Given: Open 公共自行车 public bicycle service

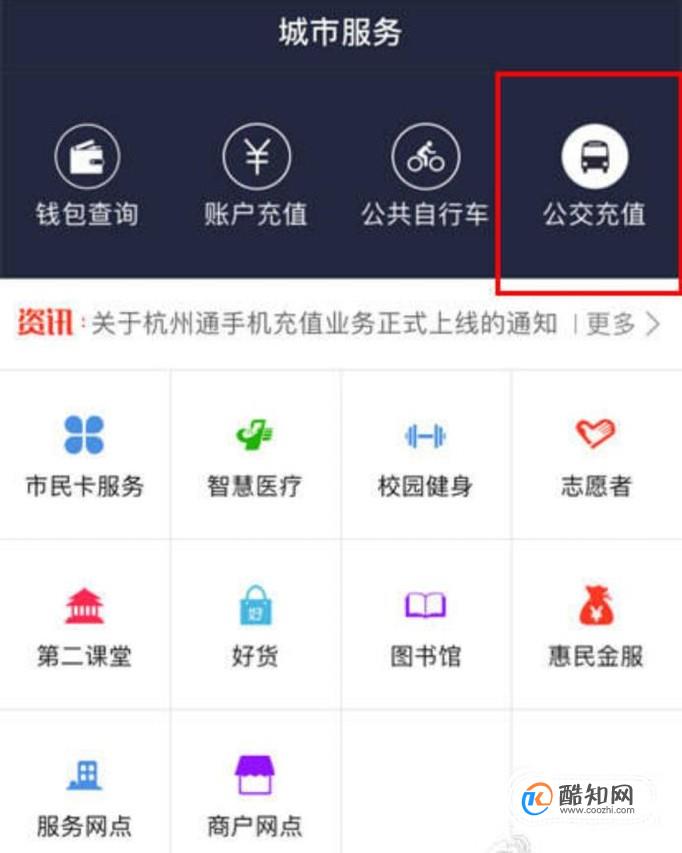Looking at the screenshot, I should (x=425, y=178).
